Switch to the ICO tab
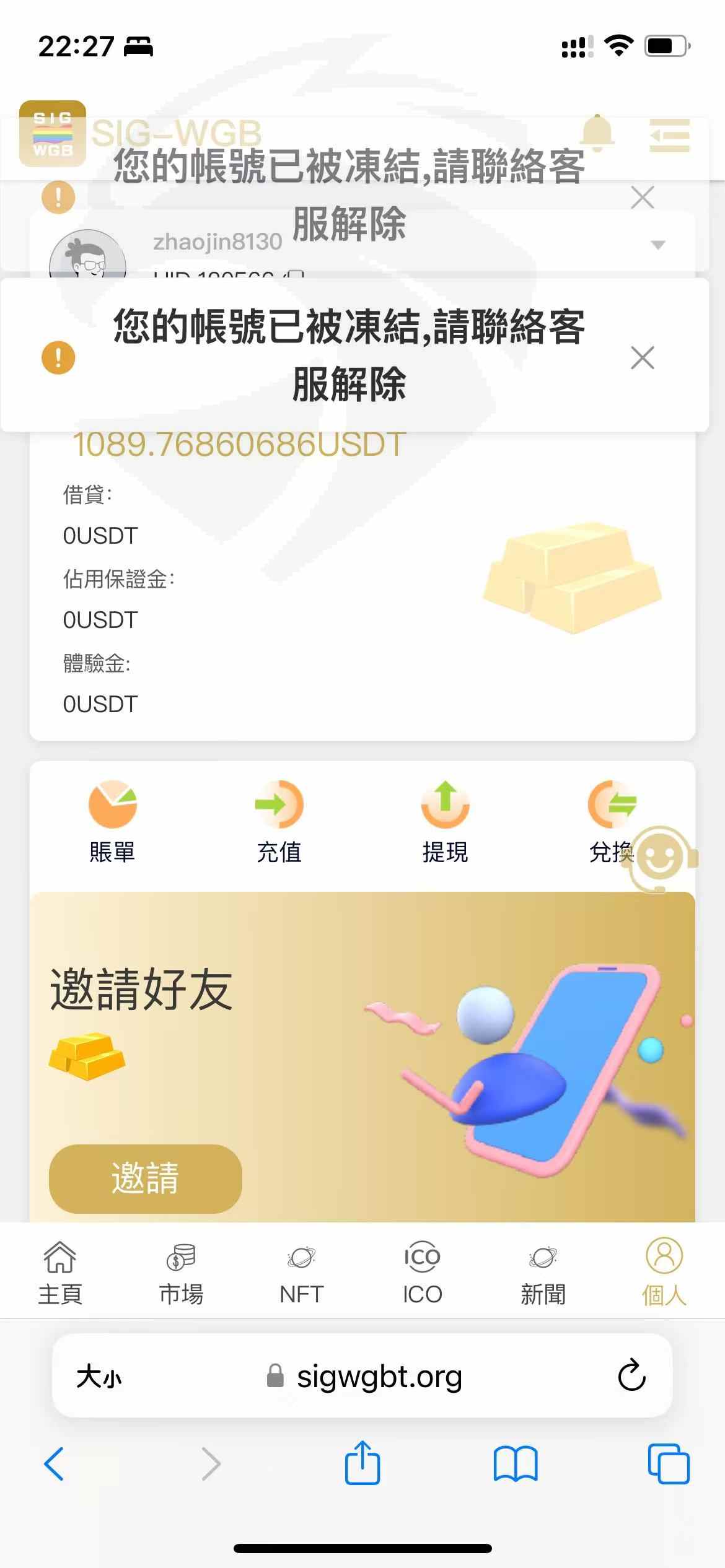 click(x=422, y=1272)
